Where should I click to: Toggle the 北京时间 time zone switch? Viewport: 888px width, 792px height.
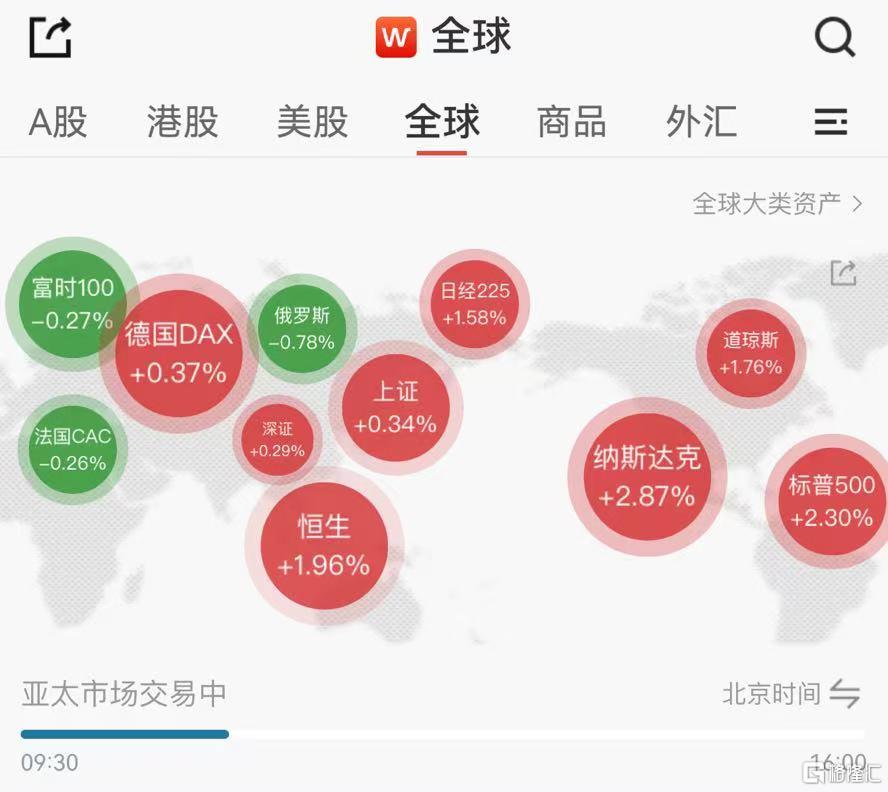(x=845, y=693)
